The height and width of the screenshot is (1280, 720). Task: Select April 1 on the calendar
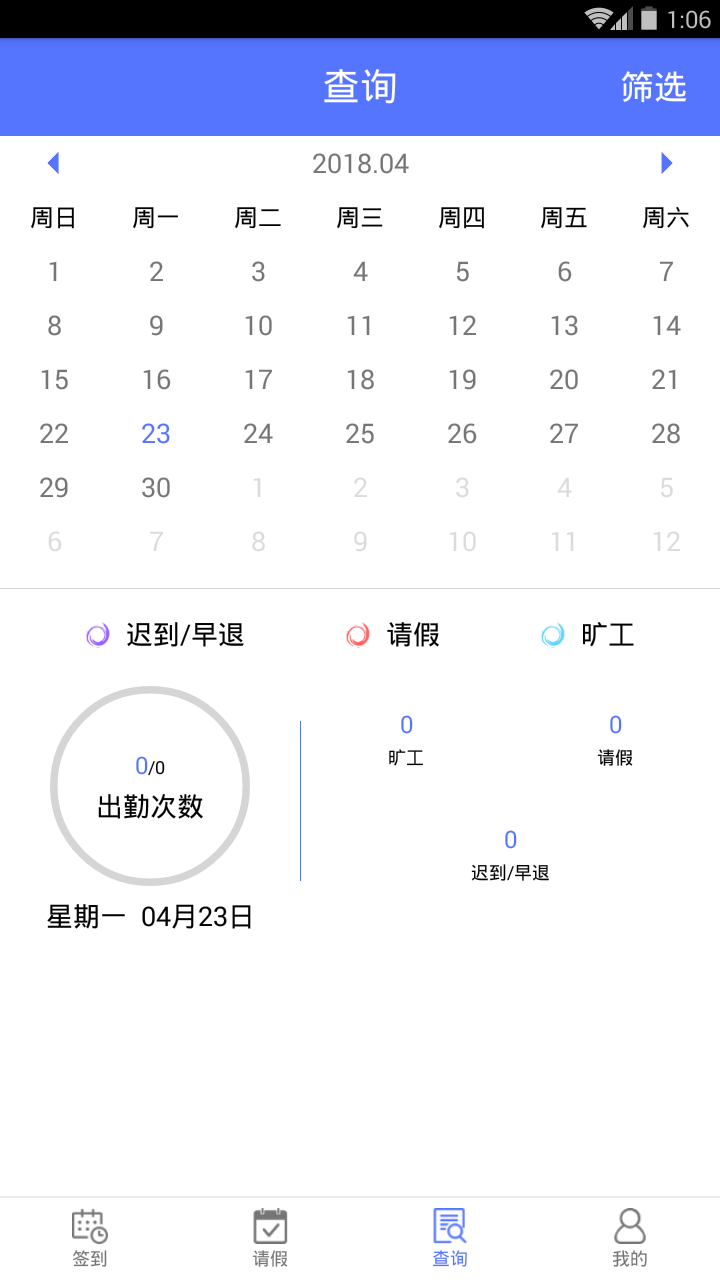click(53, 271)
